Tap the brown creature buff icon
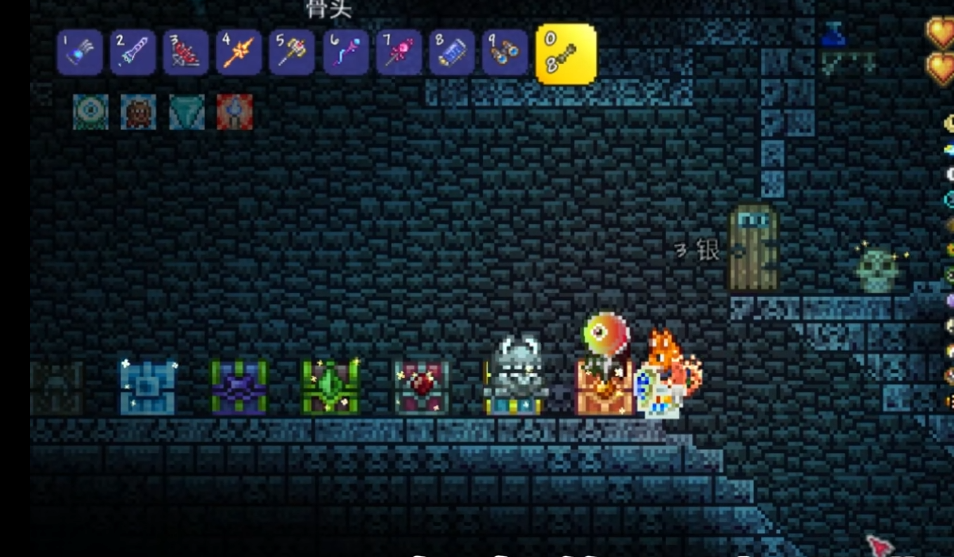Screen dimensions: 954x557 pos(139,112)
